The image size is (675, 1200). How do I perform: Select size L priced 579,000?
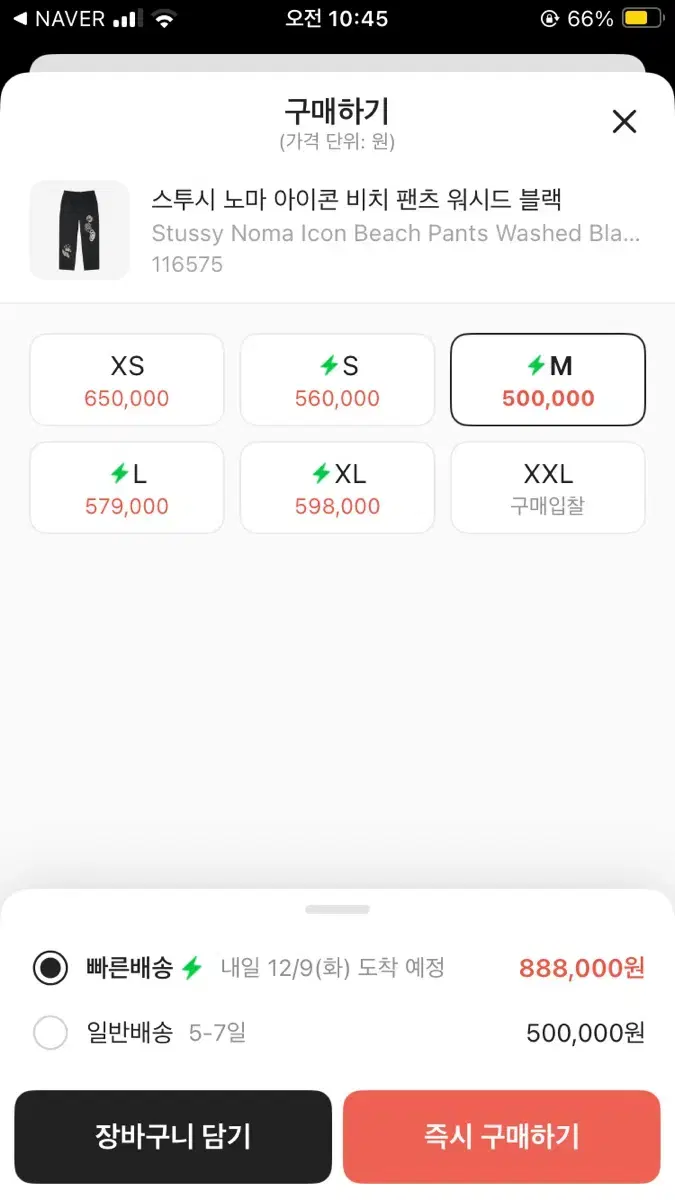[x=127, y=488]
